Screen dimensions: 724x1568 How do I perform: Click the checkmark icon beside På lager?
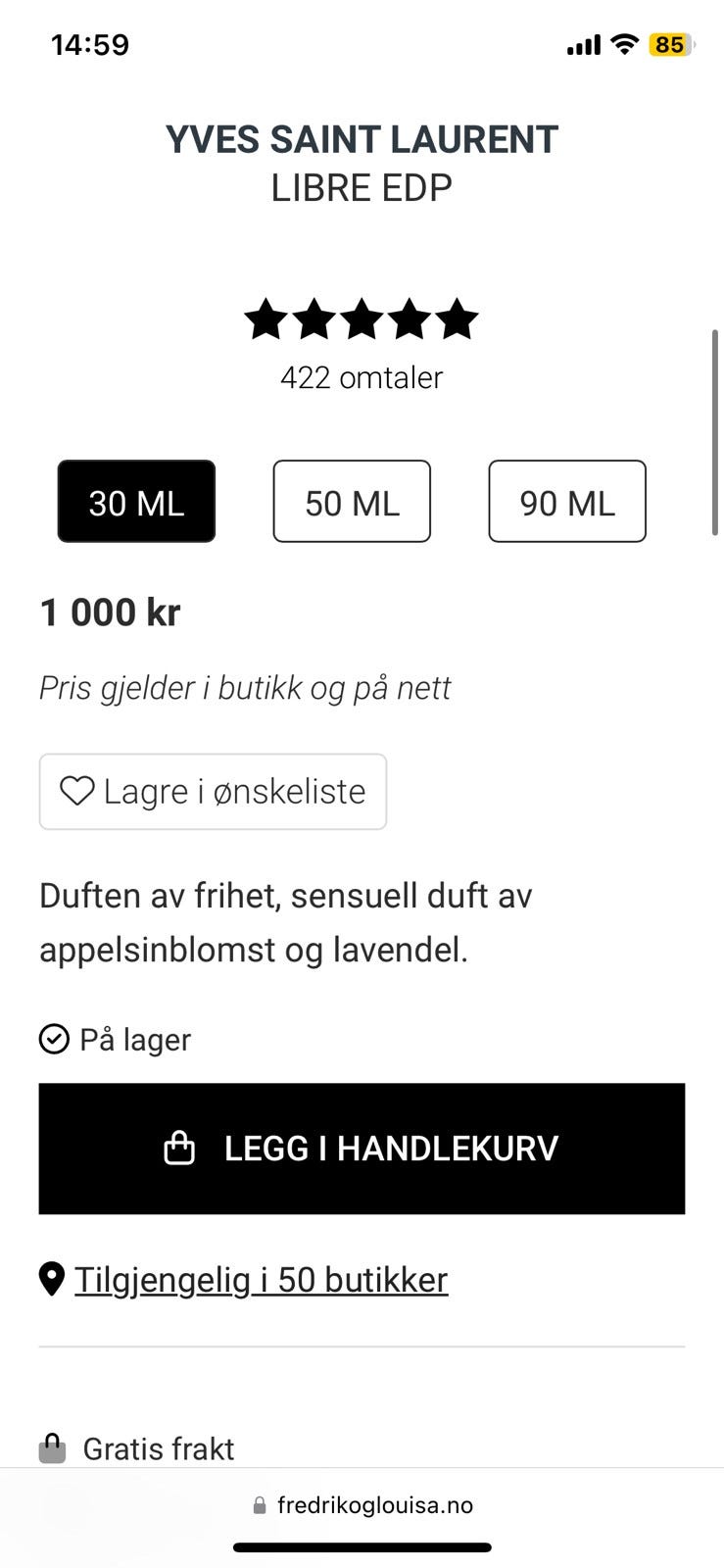pyautogui.click(x=55, y=1039)
